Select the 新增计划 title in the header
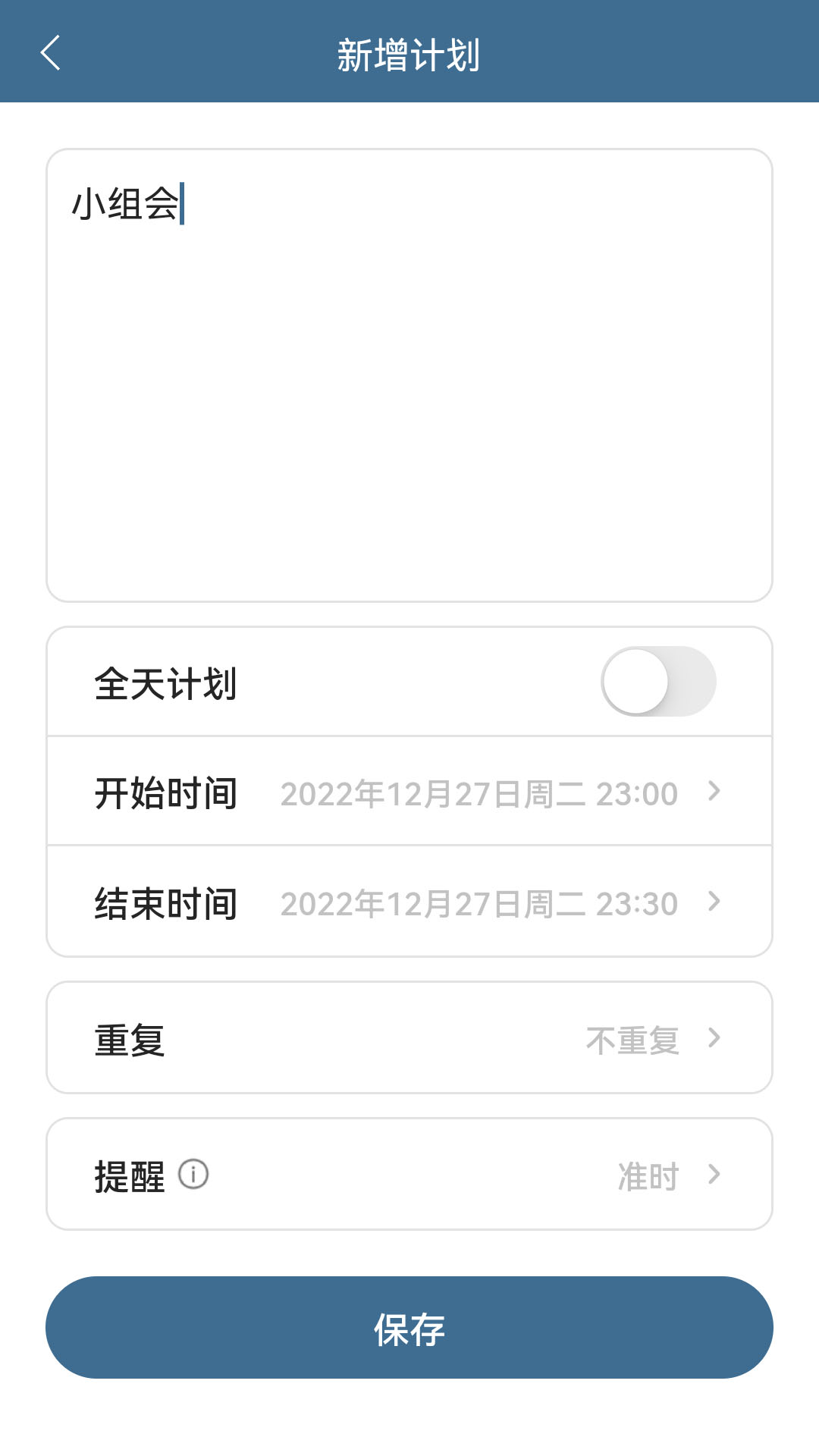 [x=409, y=53]
